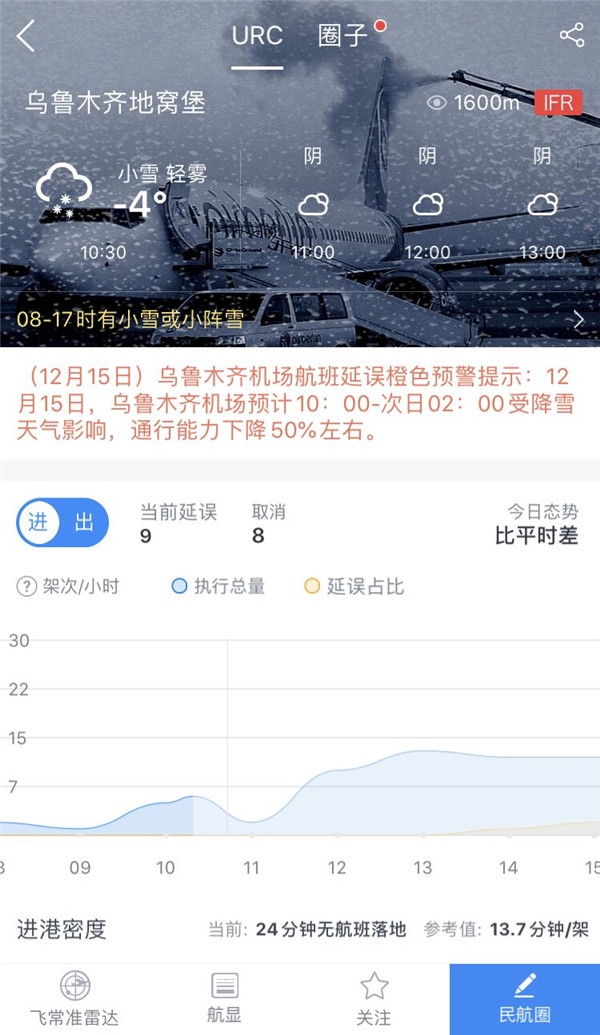Open the 航显 tab
The image size is (600, 1035).
pos(224,999)
